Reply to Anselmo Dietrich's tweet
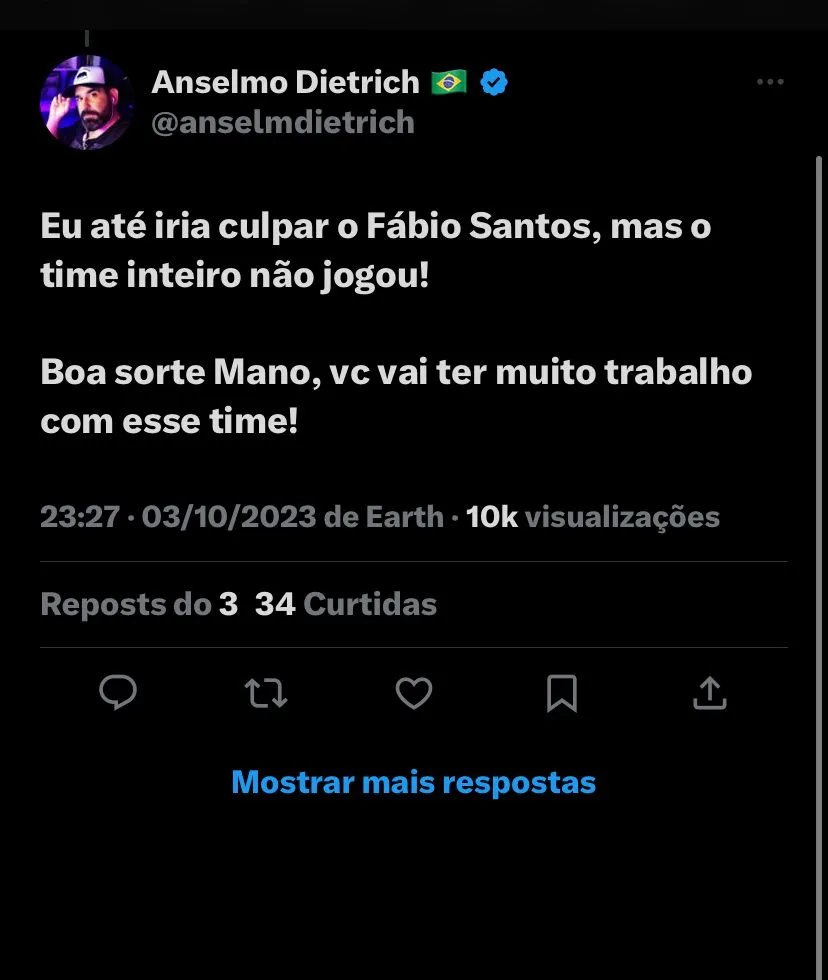 (118, 692)
